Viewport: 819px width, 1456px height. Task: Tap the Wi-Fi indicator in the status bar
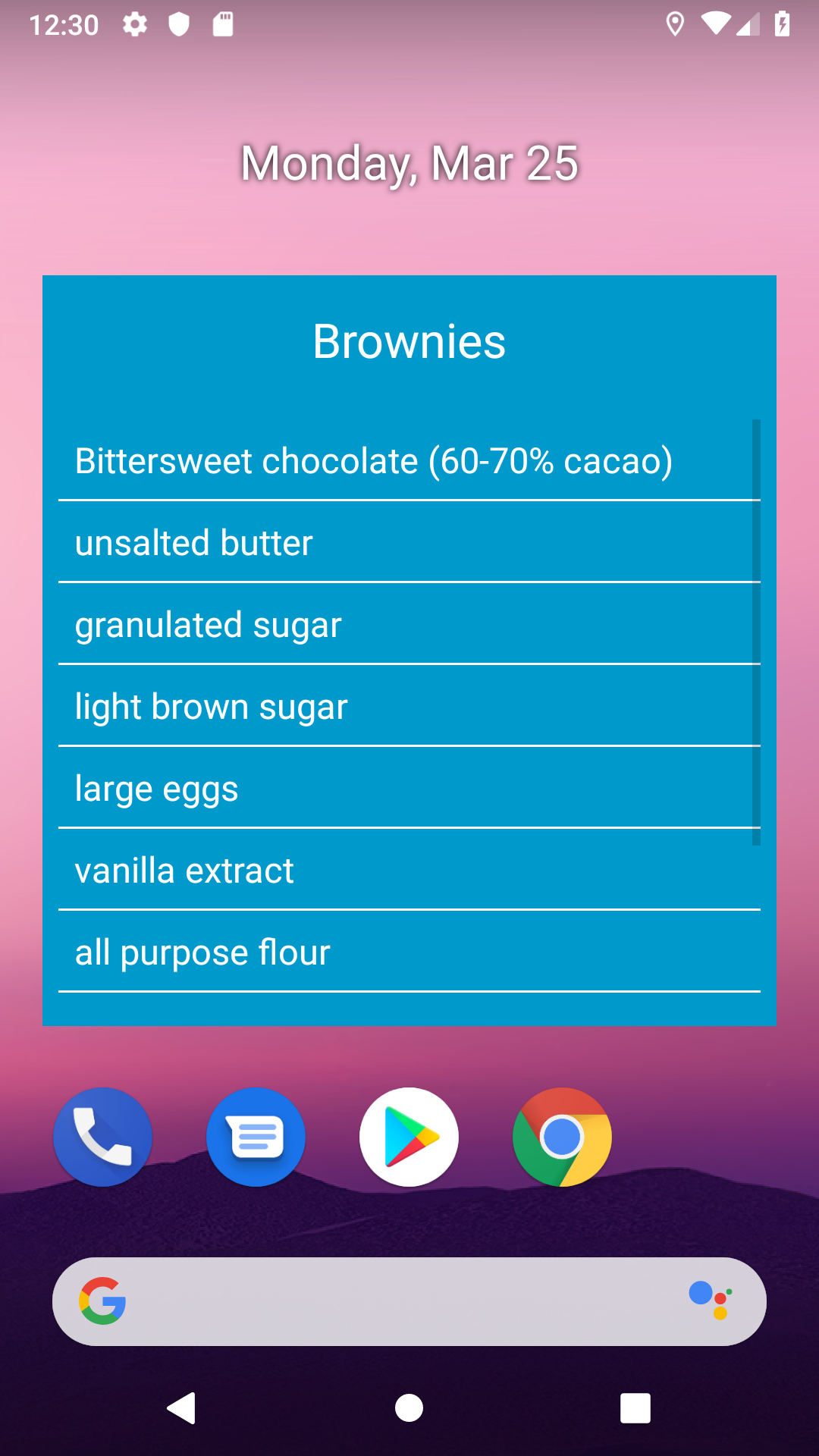point(714,24)
